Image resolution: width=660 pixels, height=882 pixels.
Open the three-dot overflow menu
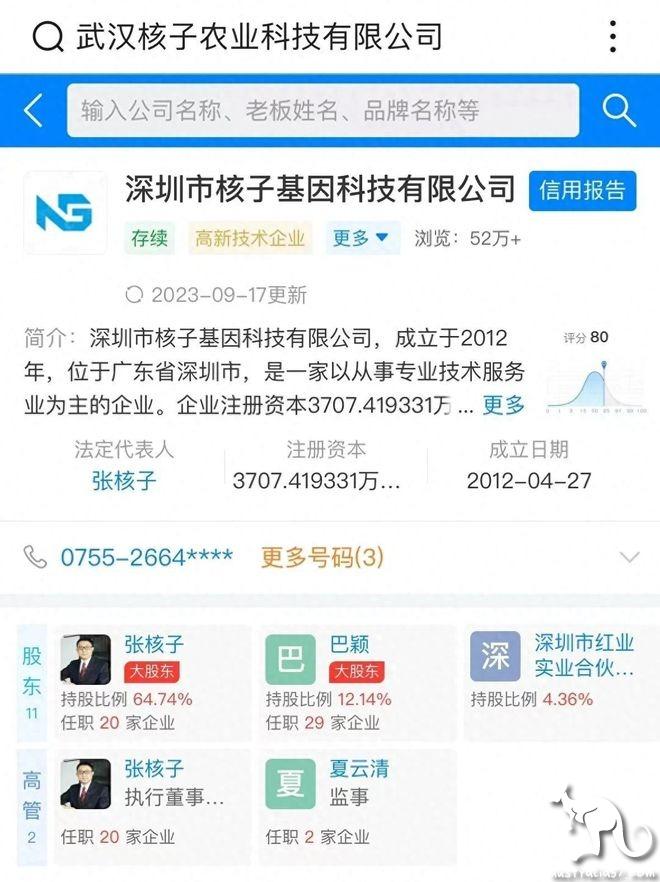pyautogui.click(x=613, y=36)
